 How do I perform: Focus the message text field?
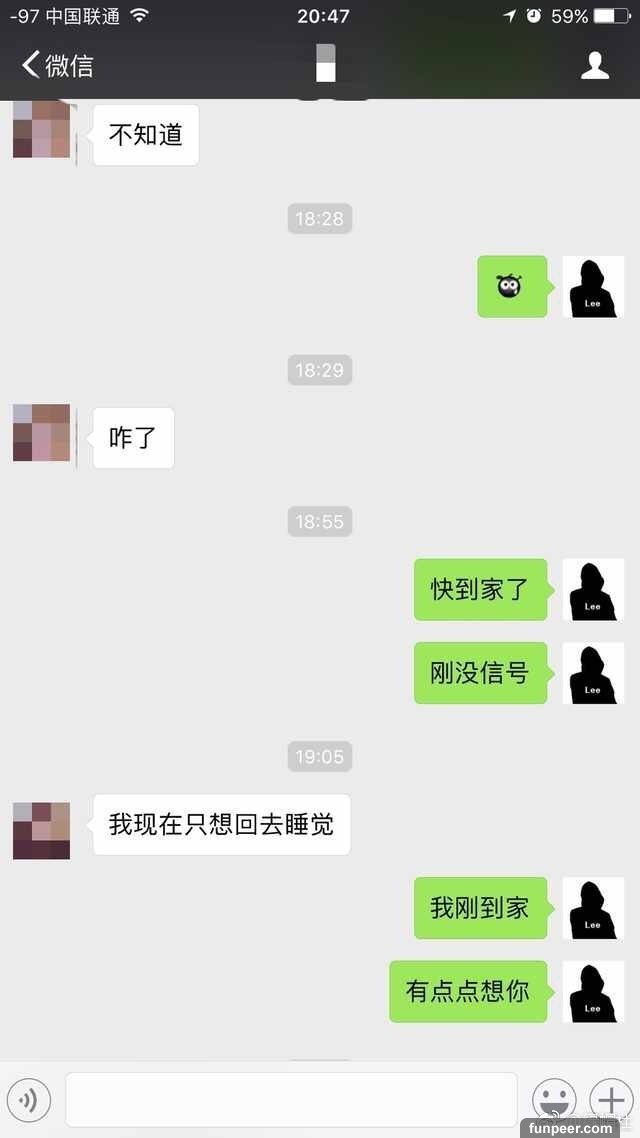pos(291,1100)
